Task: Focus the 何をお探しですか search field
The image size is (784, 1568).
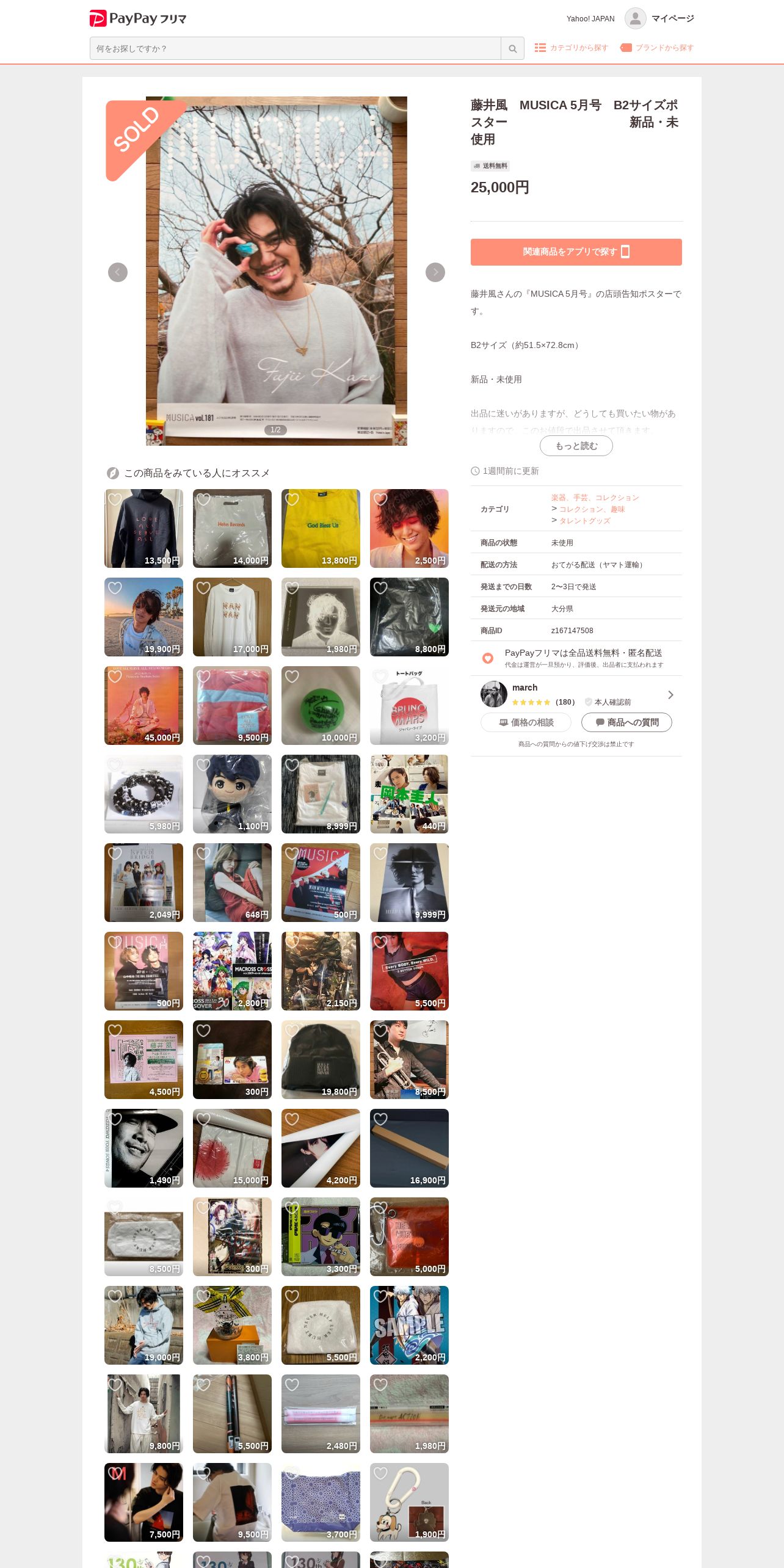Action: click(x=296, y=48)
